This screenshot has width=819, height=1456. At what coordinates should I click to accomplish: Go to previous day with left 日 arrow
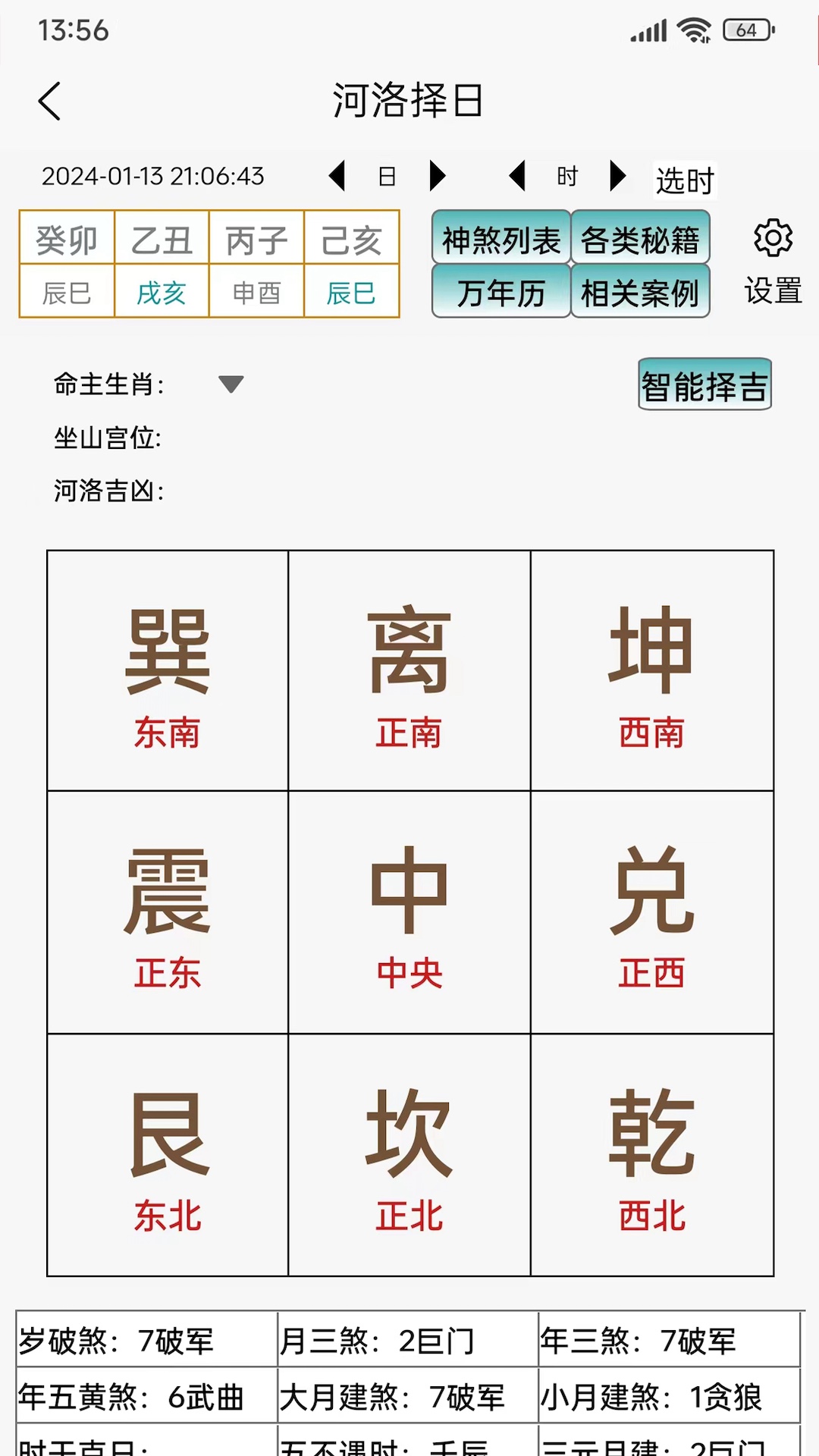tap(338, 176)
